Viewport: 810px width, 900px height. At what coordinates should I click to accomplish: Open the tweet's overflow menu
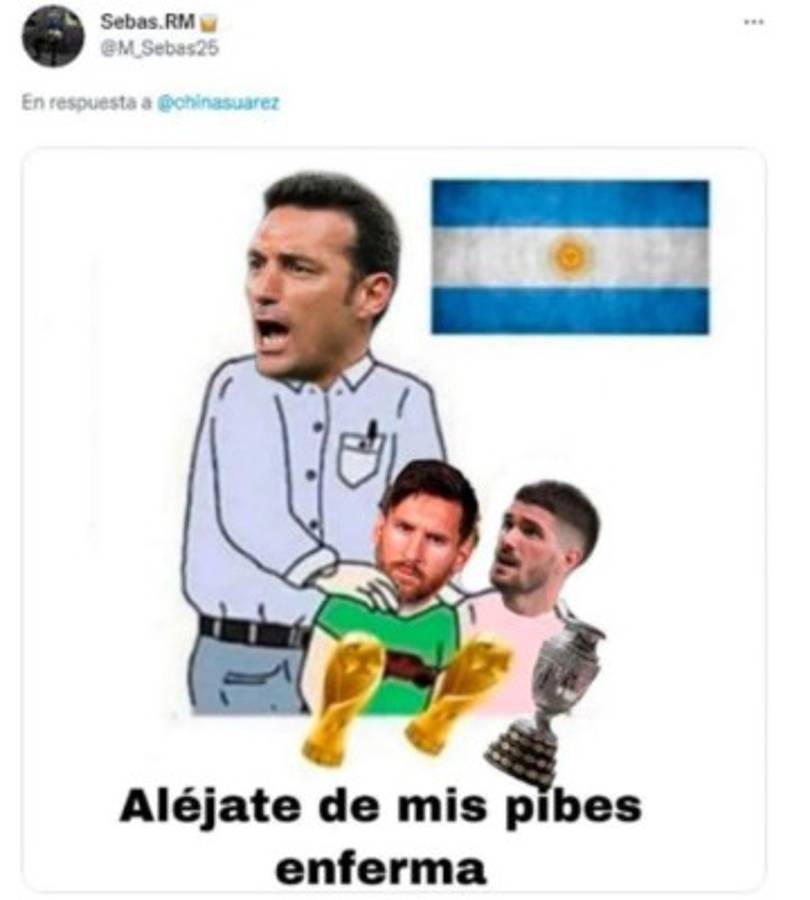pos(753,21)
